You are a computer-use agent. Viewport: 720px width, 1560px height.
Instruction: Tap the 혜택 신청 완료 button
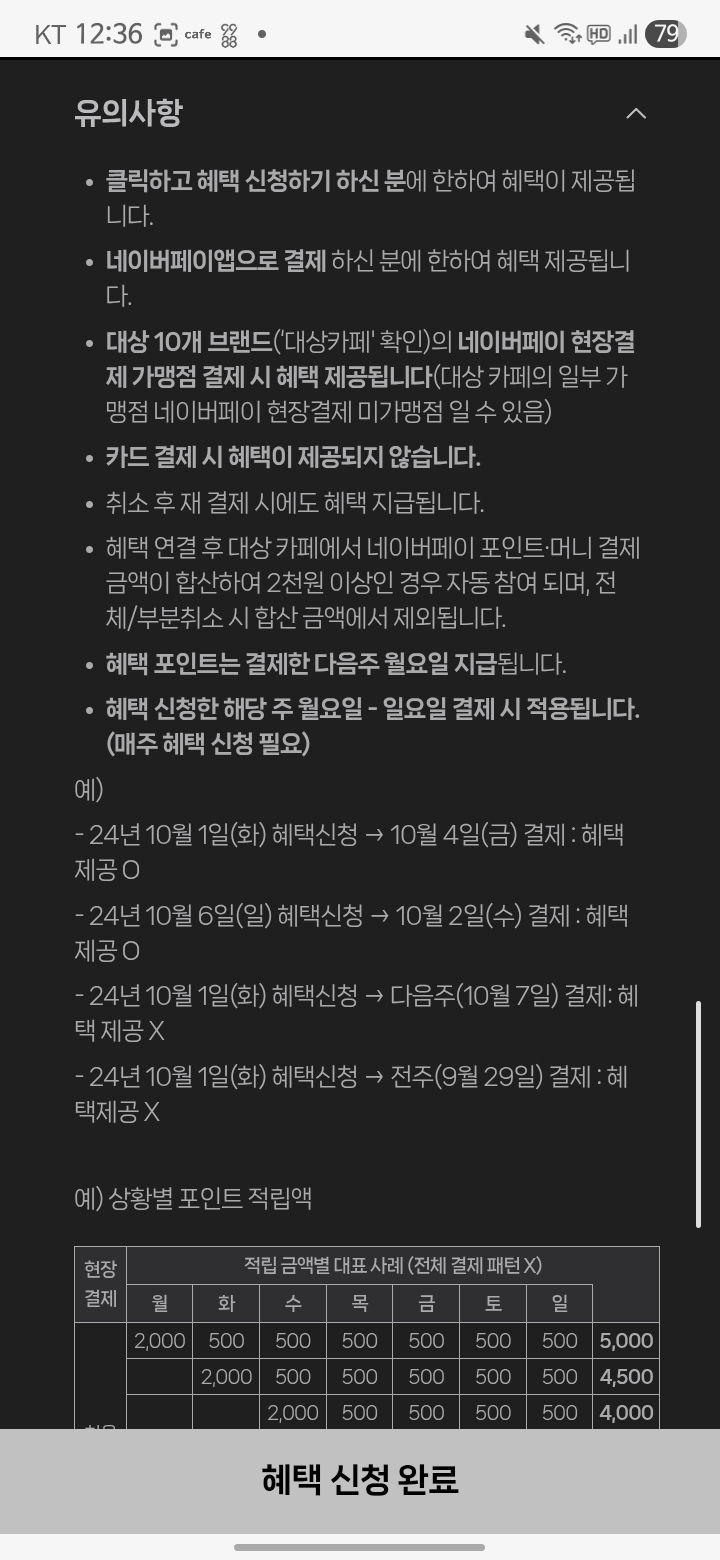point(360,1480)
